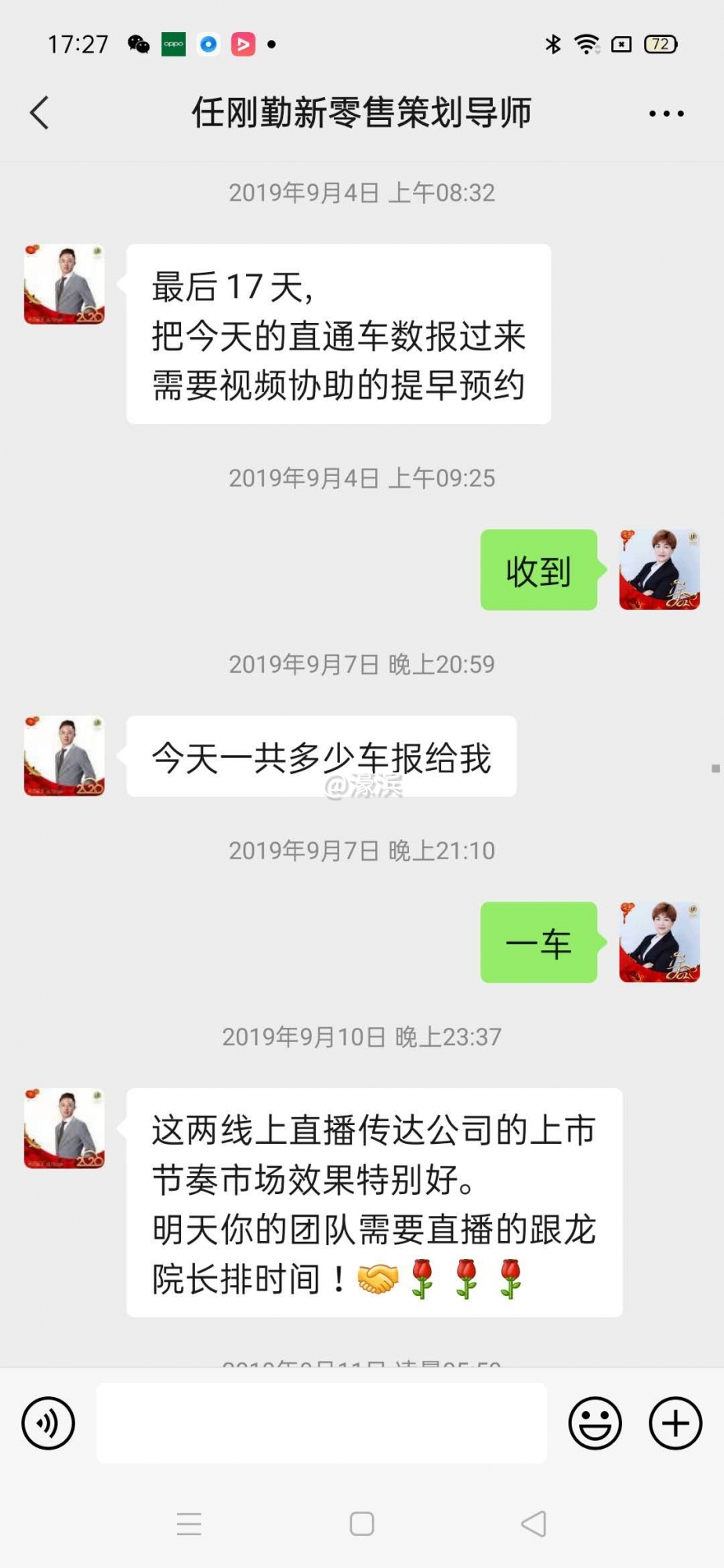Tap the Bluetooth icon in the status bar
Screen dimensions: 724x1568
[553, 45]
